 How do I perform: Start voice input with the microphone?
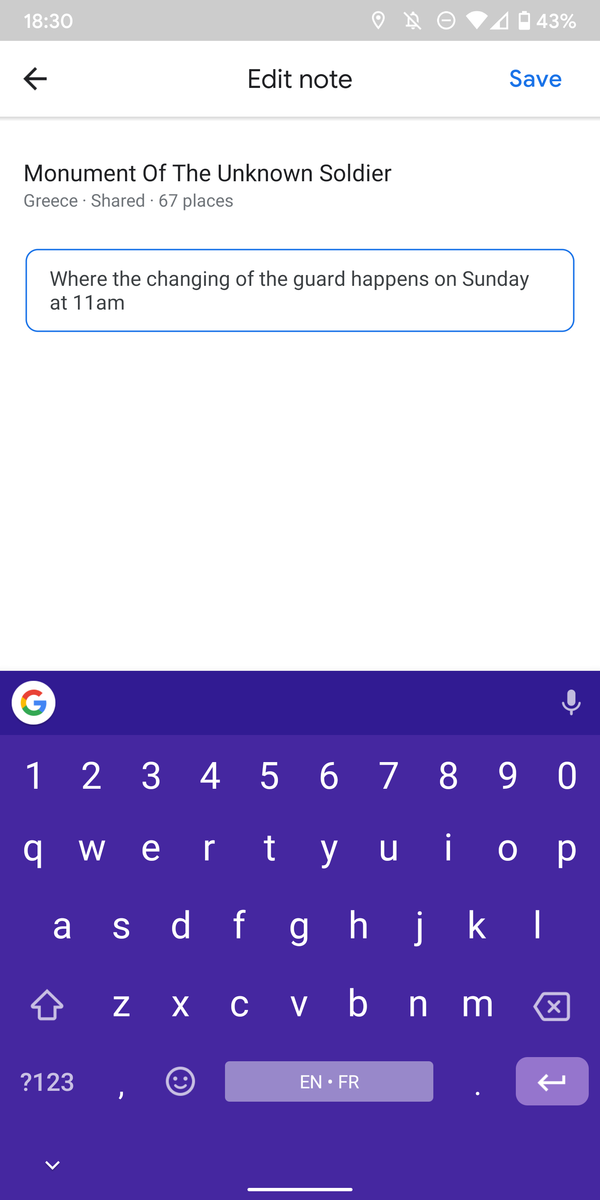pyautogui.click(x=571, y=703)
